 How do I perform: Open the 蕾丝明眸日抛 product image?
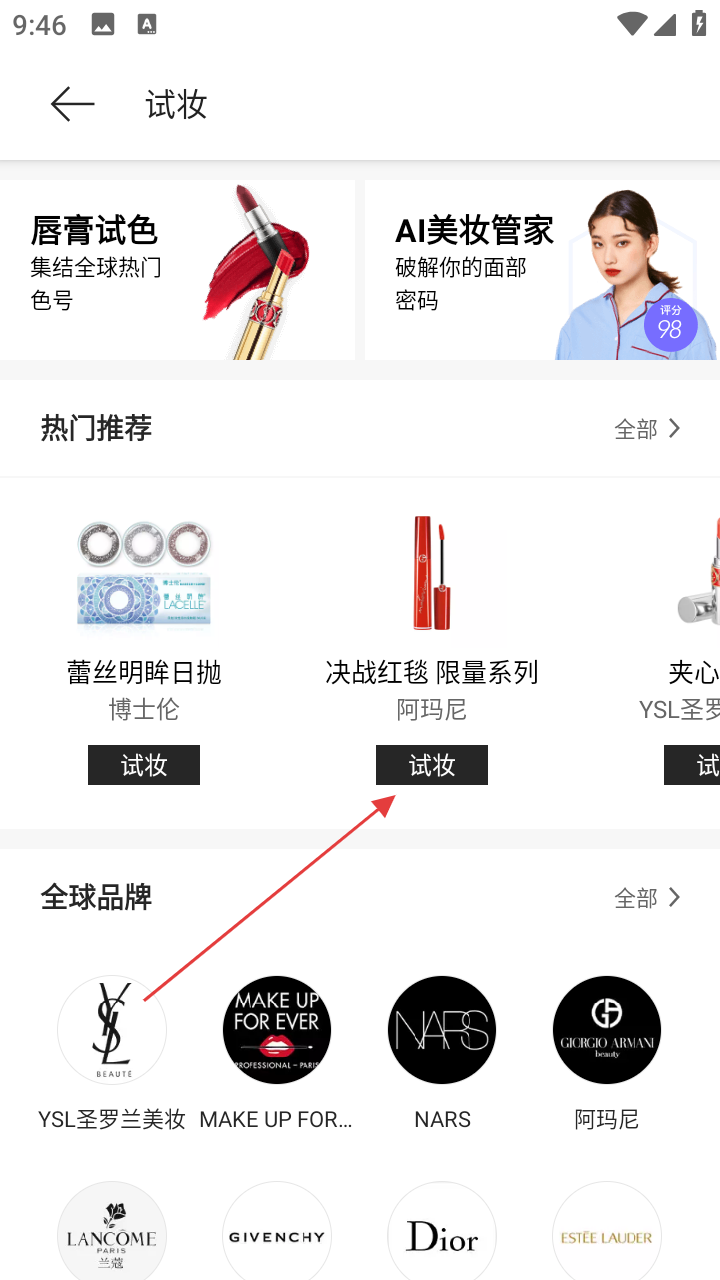point(144,573)
